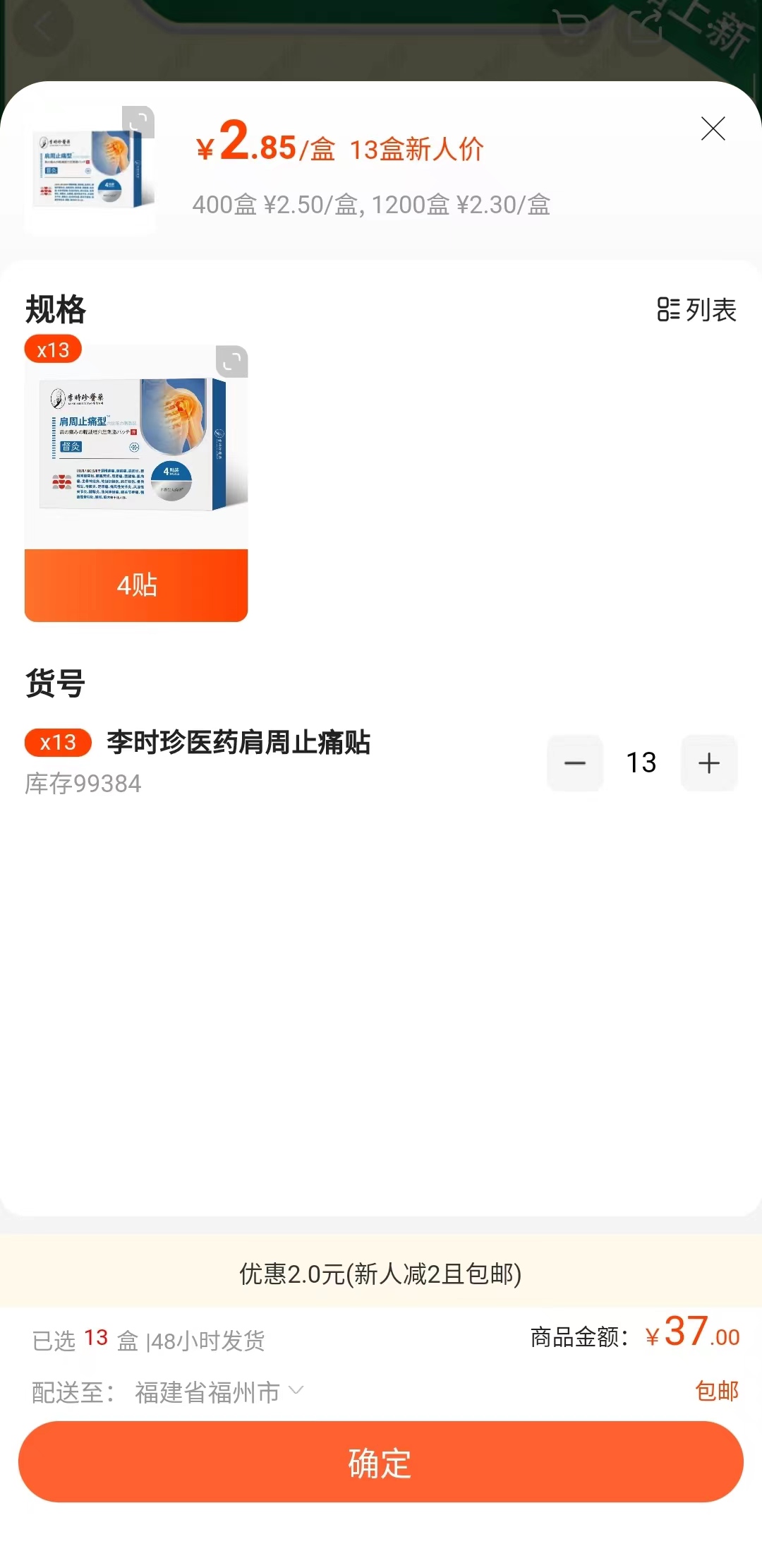The width and height of the screenshot is (762, 1568).
Task: Confirm the order with 确定
Action: 381,1462
